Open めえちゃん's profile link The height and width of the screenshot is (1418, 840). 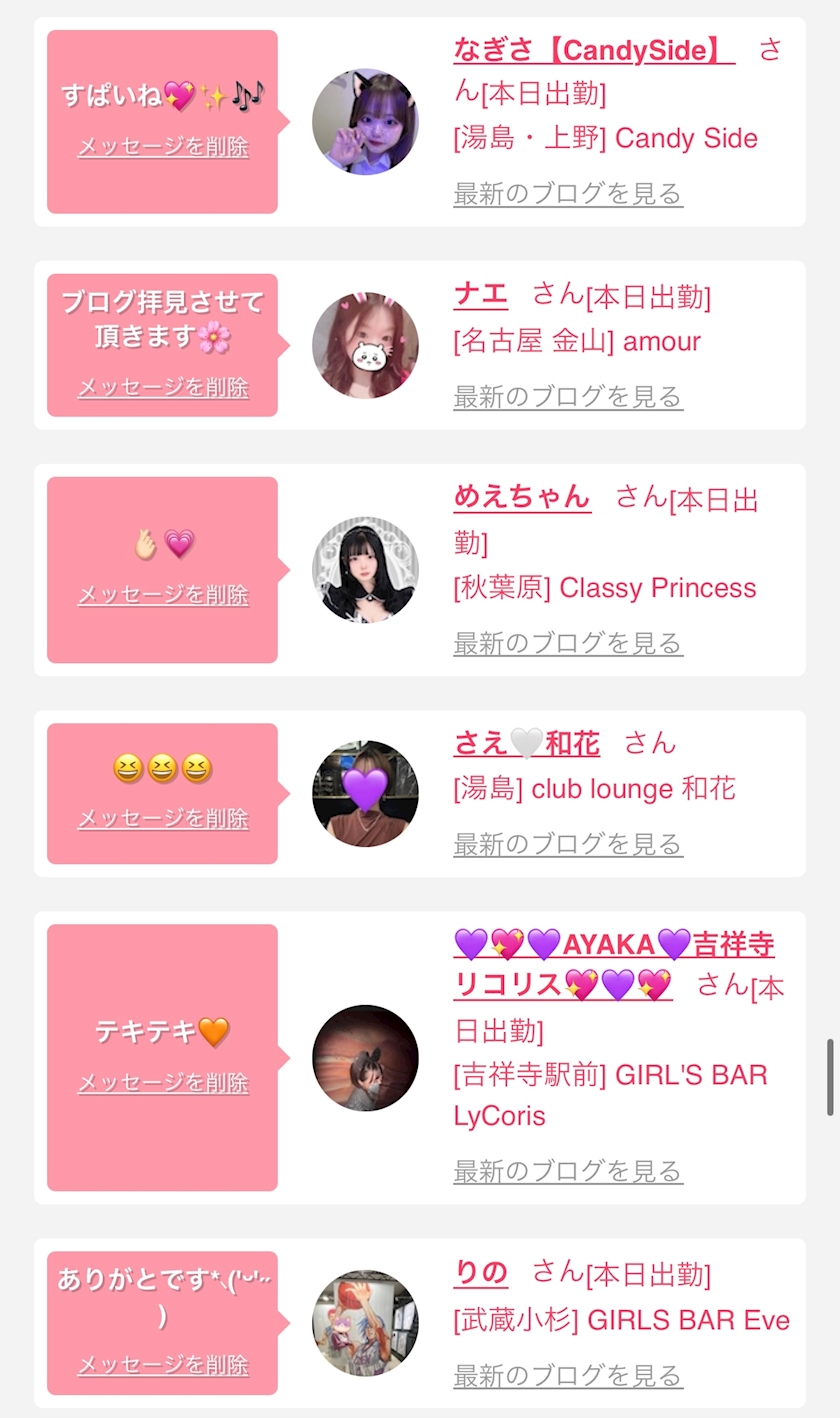[x=522, y=496]
